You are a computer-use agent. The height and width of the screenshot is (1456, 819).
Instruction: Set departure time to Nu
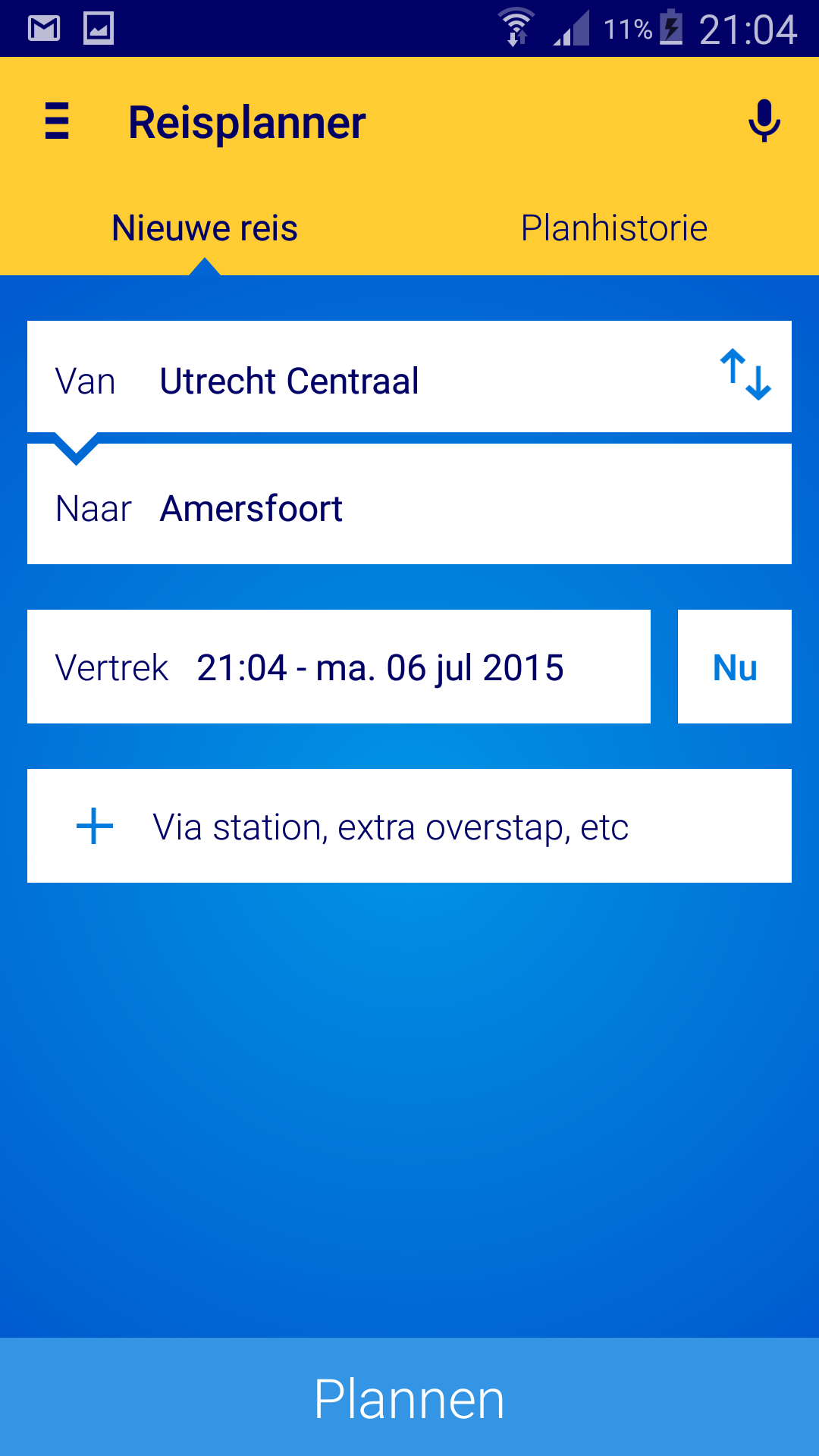point(734,667)
